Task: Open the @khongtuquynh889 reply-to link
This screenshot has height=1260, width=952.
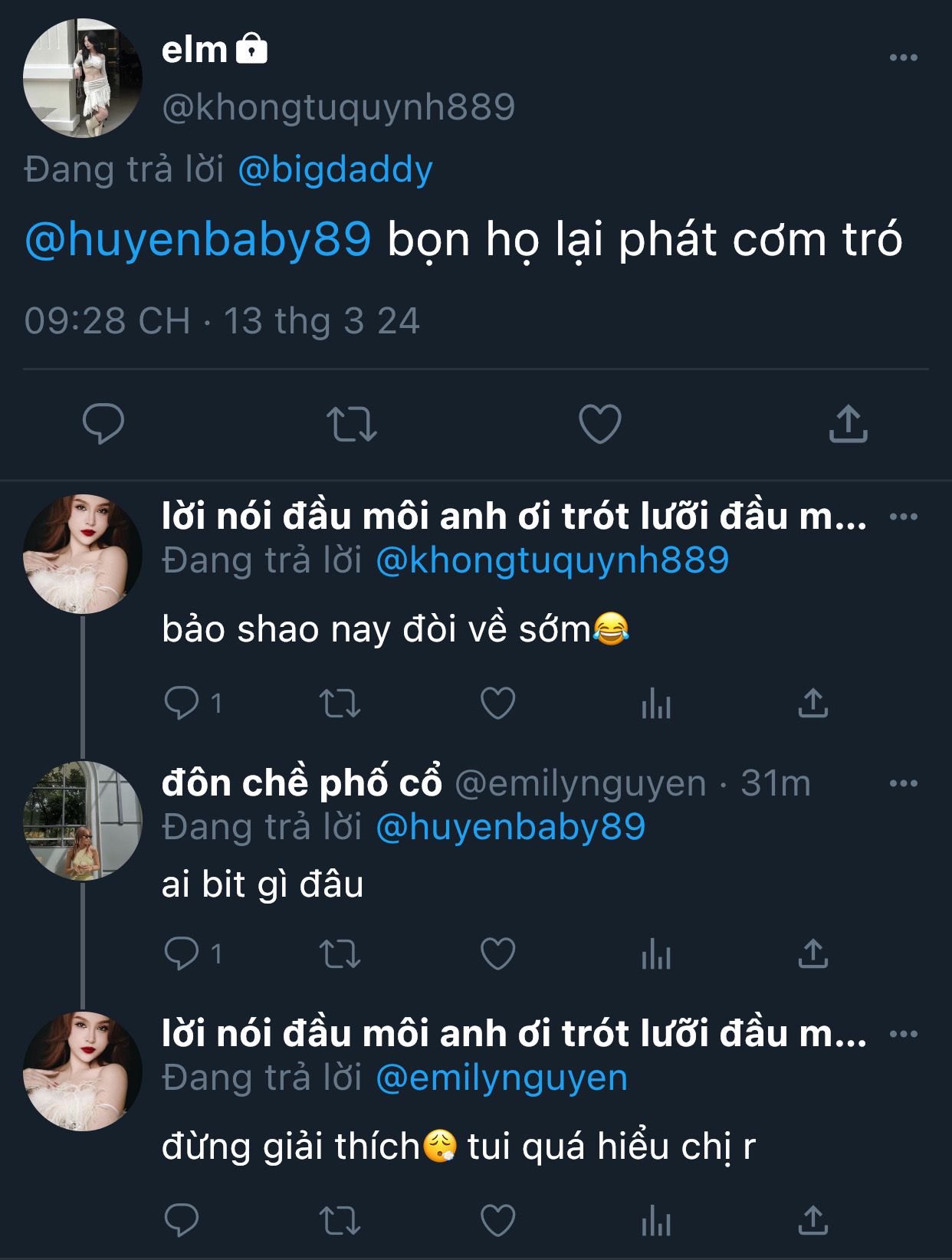Action: pyautogui.click(x=552, y=560)
